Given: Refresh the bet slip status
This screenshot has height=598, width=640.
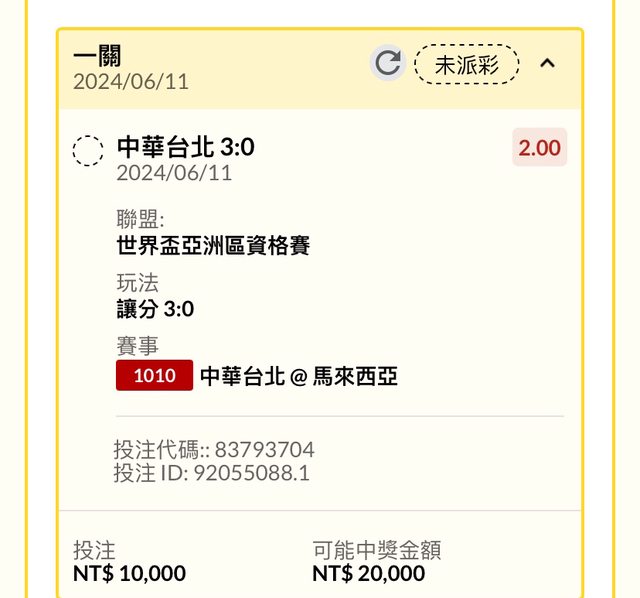Looking at the screenshot, I should (x=388, y=64).
